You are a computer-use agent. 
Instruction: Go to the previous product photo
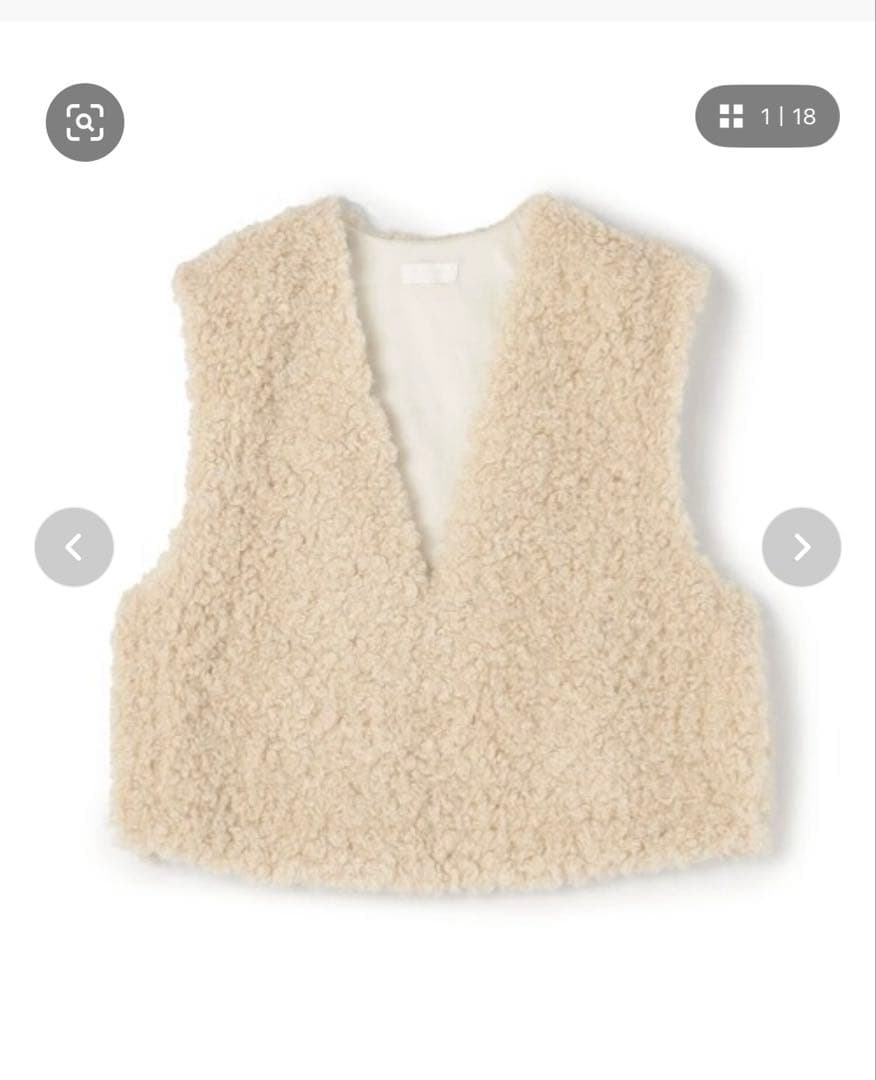click(74, 547)
